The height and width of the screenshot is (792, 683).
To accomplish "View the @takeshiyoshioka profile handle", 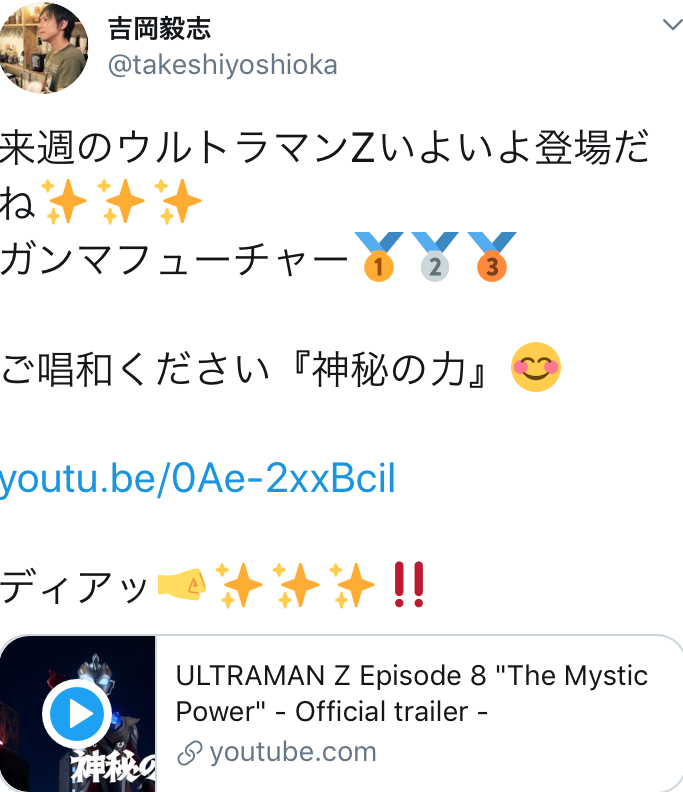I will click(222, 66).
